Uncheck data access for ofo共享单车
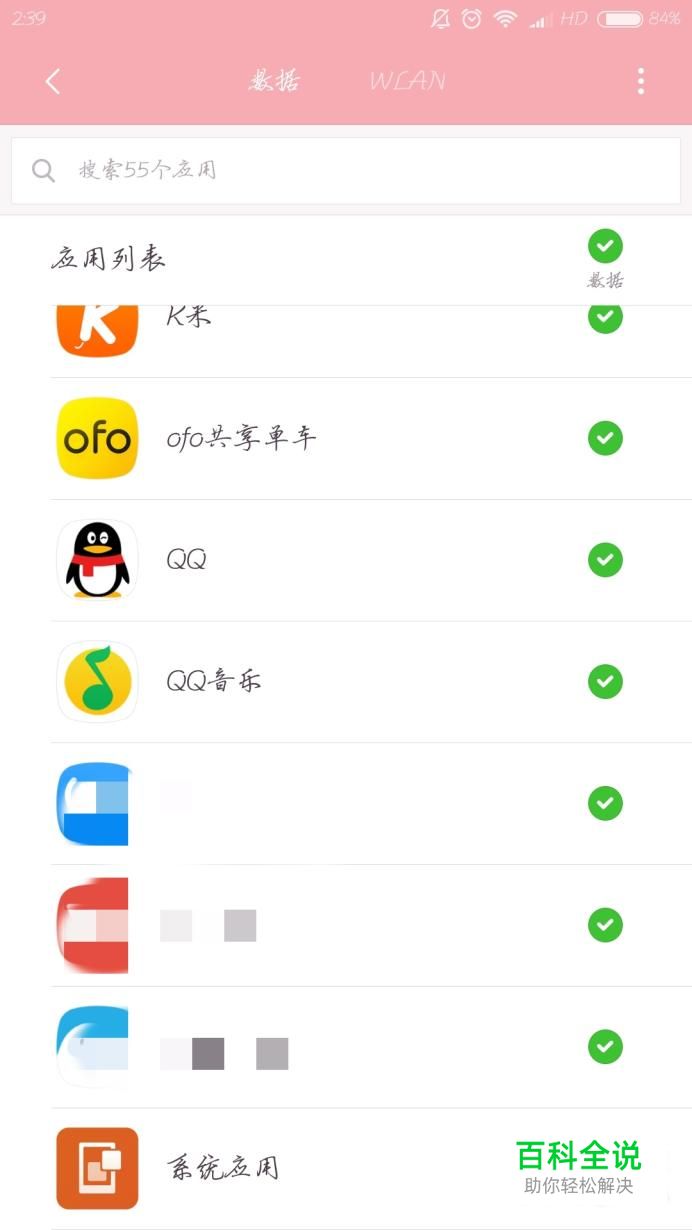Viewport: 692px width, 1230px height. 605,438
